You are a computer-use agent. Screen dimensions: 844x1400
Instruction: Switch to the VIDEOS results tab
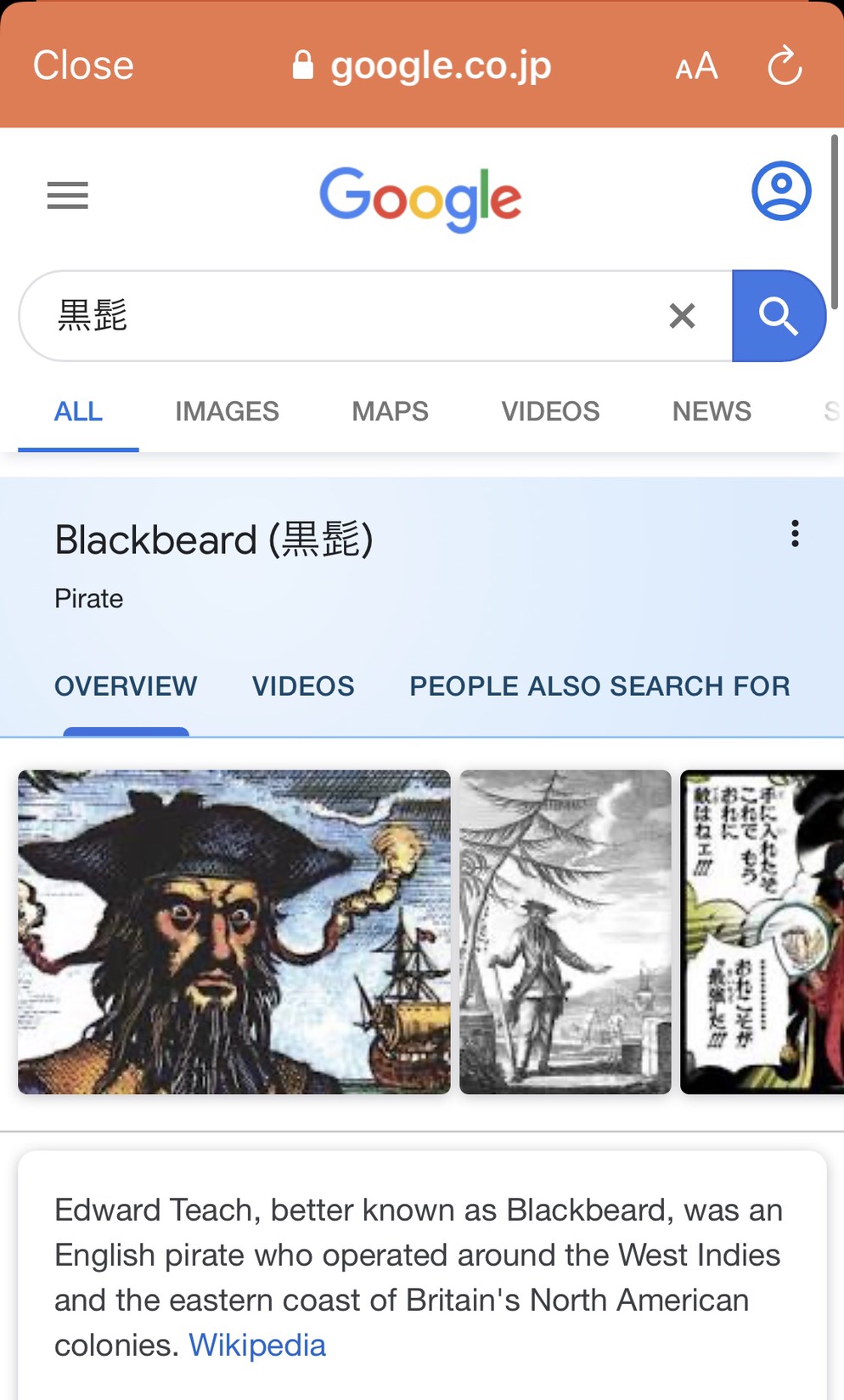[x=550, y=412]
